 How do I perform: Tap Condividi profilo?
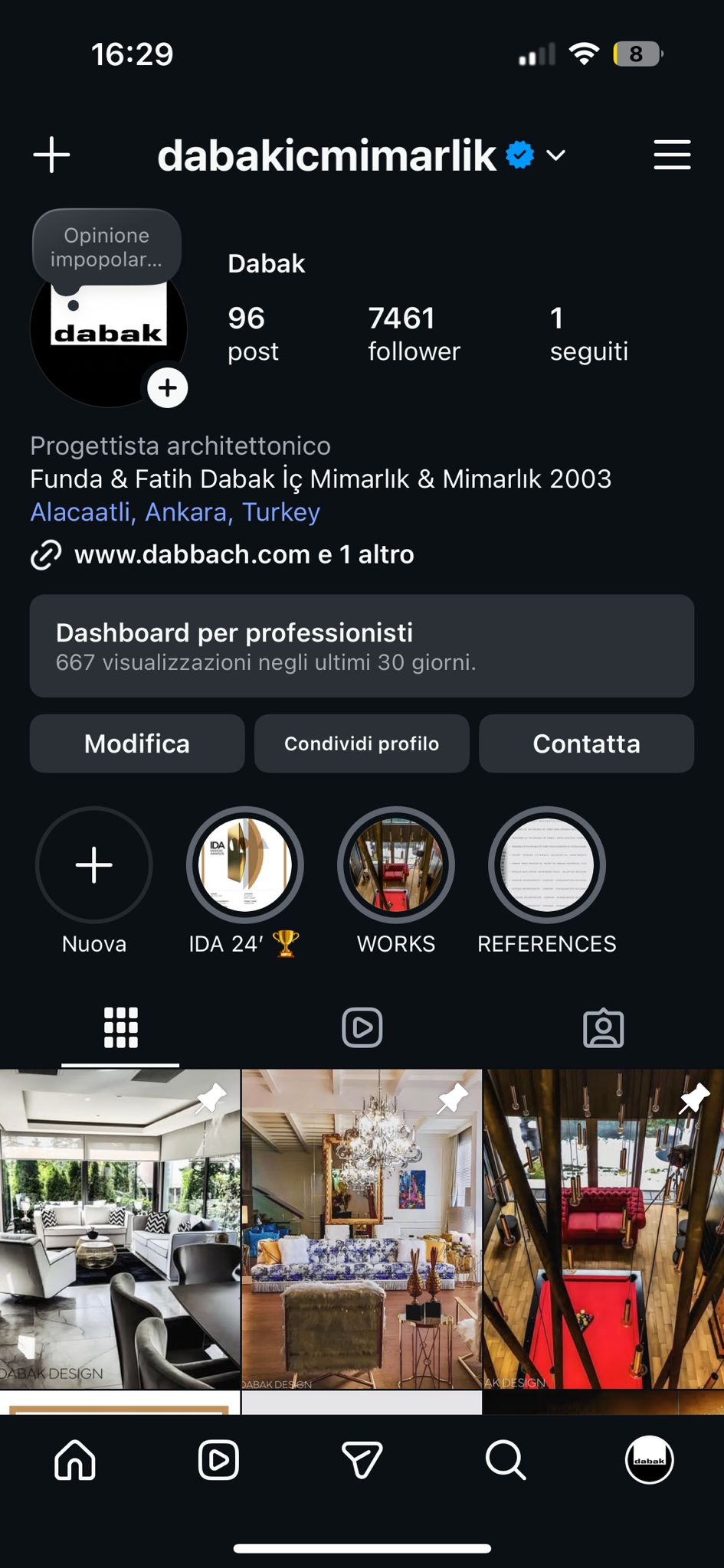pos(362,743)
